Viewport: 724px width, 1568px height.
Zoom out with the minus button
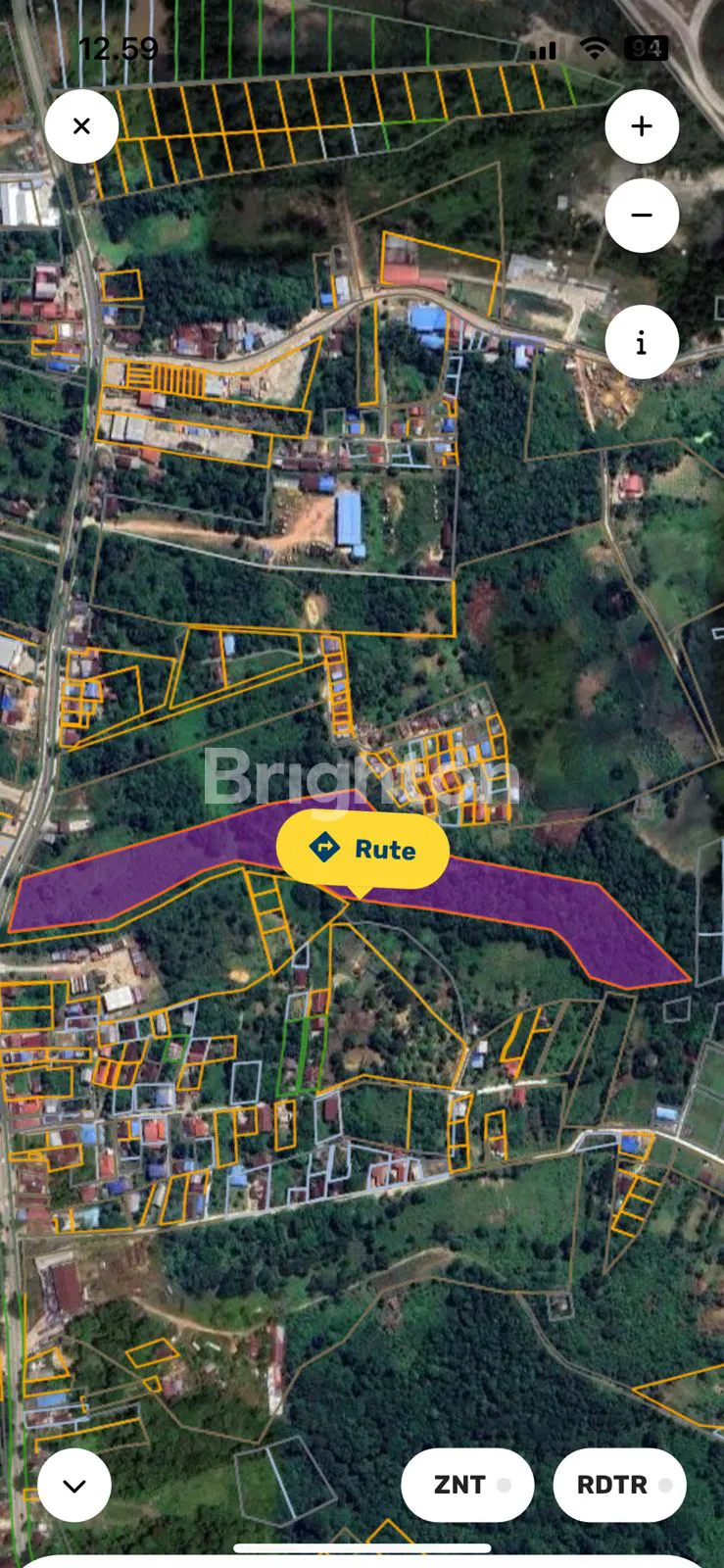(x=642, y=216)
